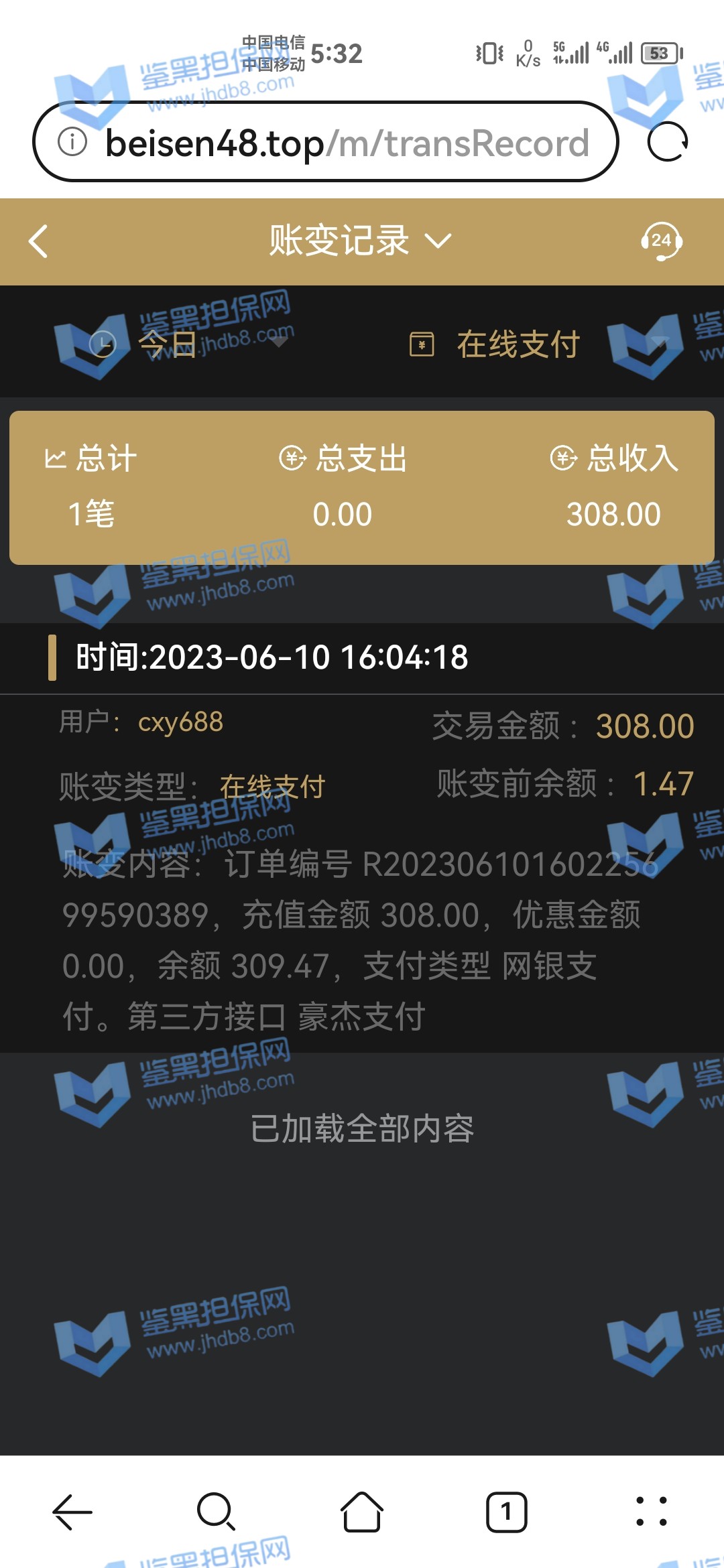This screenshot has height=1568, width=724.
Task: Expand the 账变记录 title dropdown
Action: [361, 241]
